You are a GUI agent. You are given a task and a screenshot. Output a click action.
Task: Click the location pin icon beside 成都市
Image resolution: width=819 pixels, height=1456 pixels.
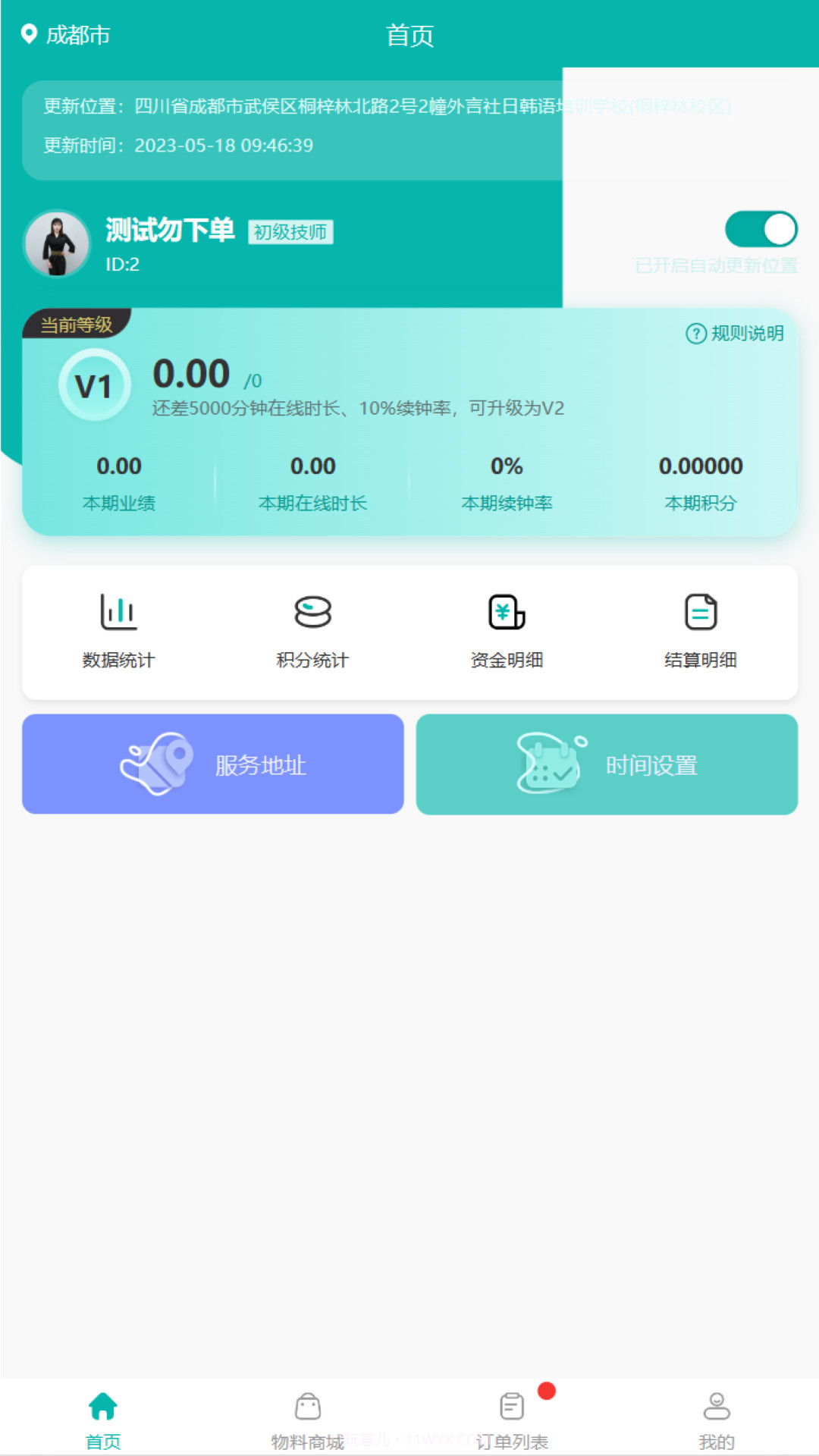click(29, 34)
